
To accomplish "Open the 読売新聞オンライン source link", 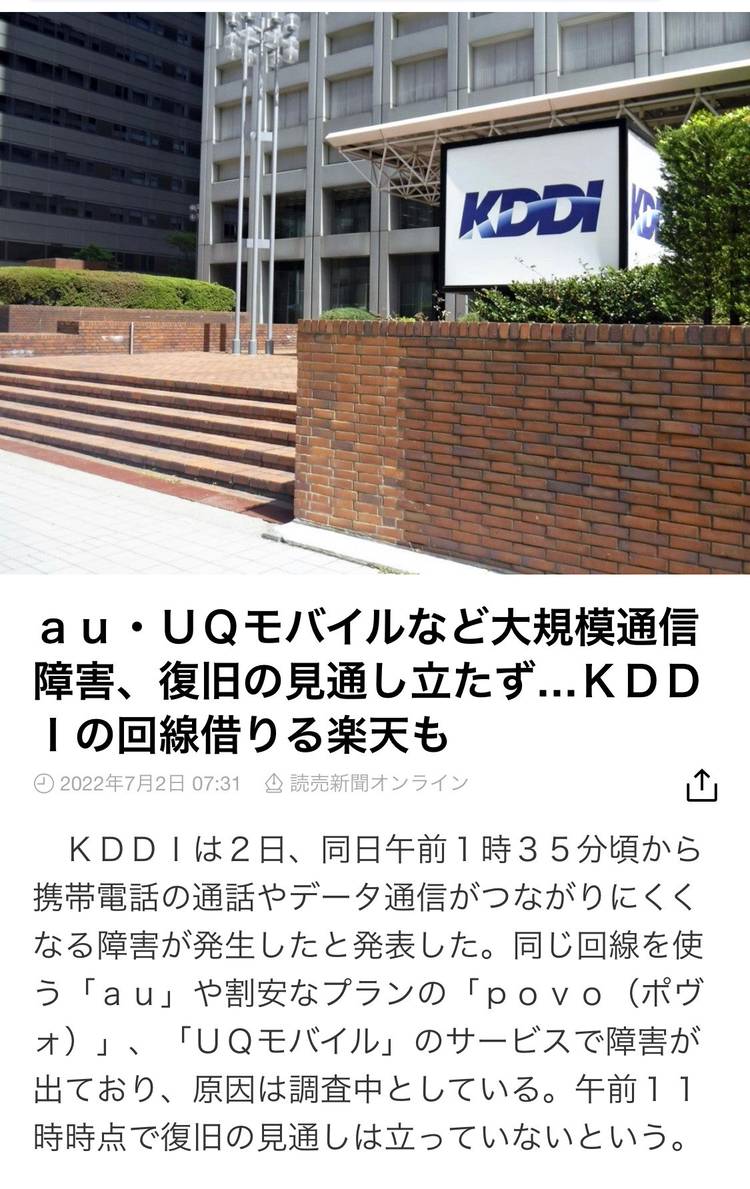I will point(376,783).
